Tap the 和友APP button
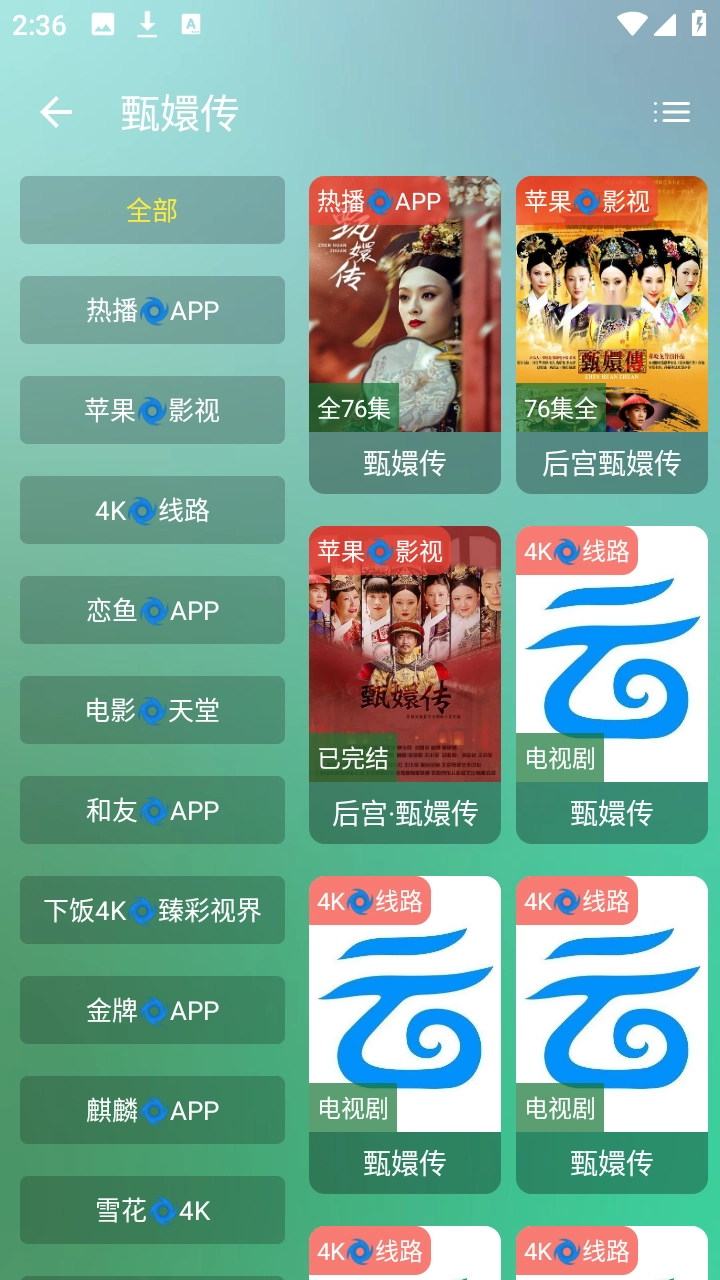720x1280 pixels. [151, 810]
